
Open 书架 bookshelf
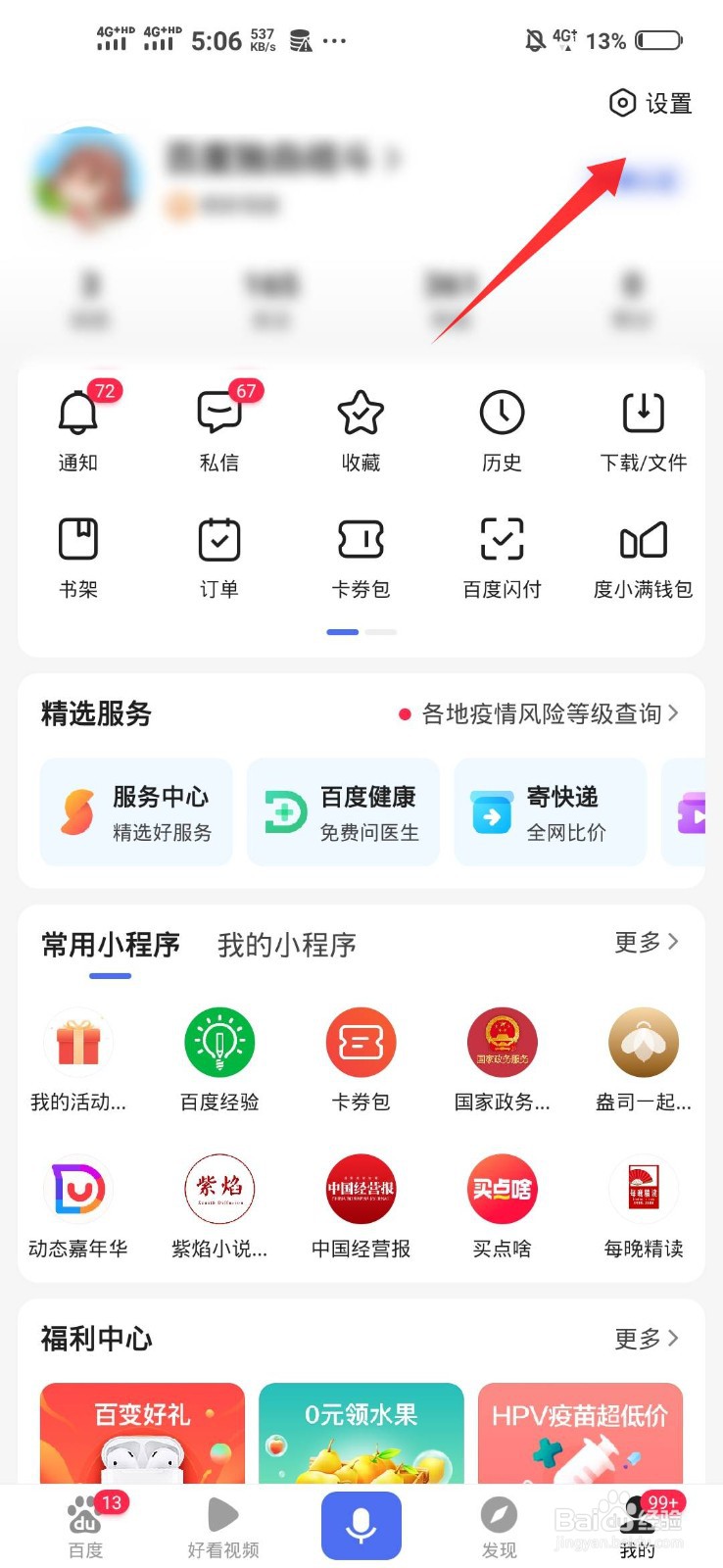(78, 556)
